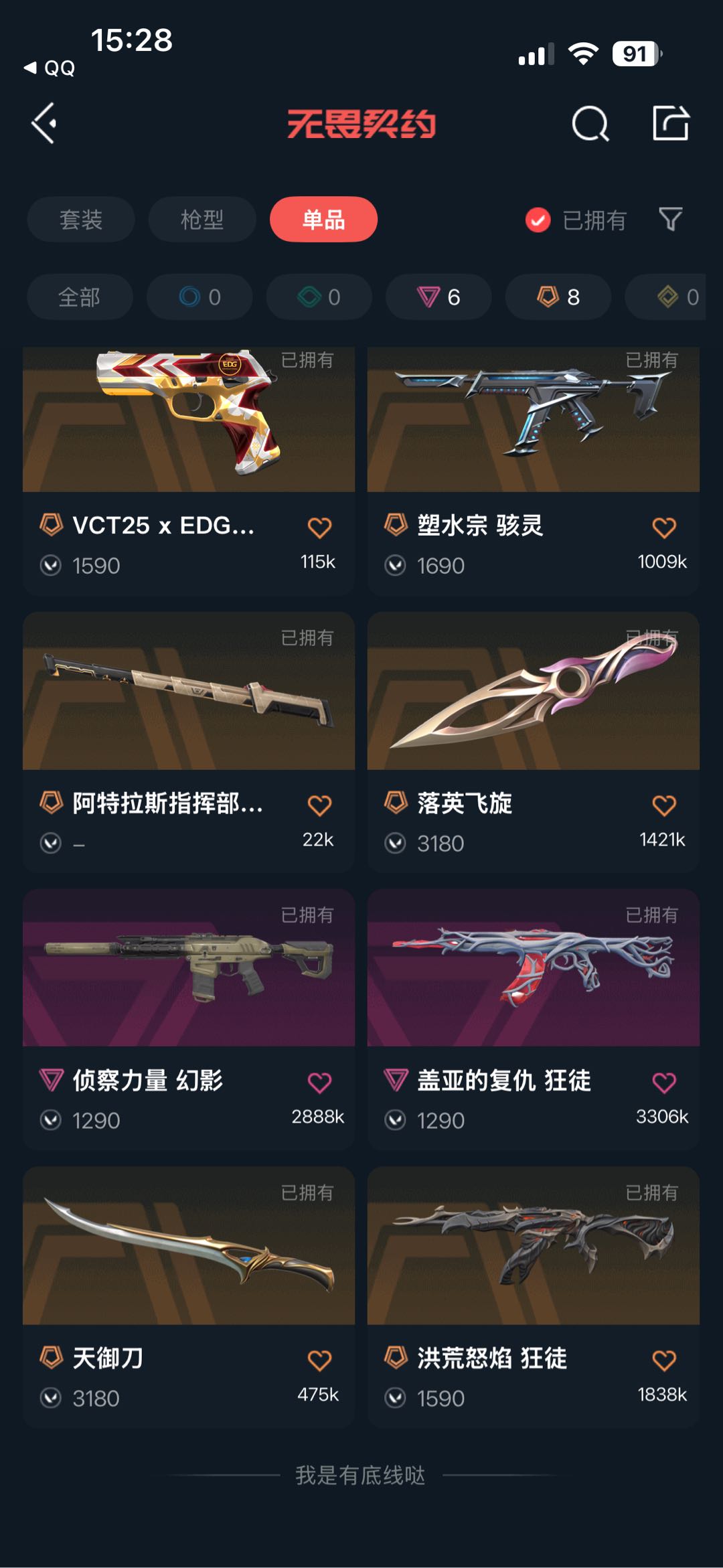Select the 全部 filter chip

pos(80,297)
